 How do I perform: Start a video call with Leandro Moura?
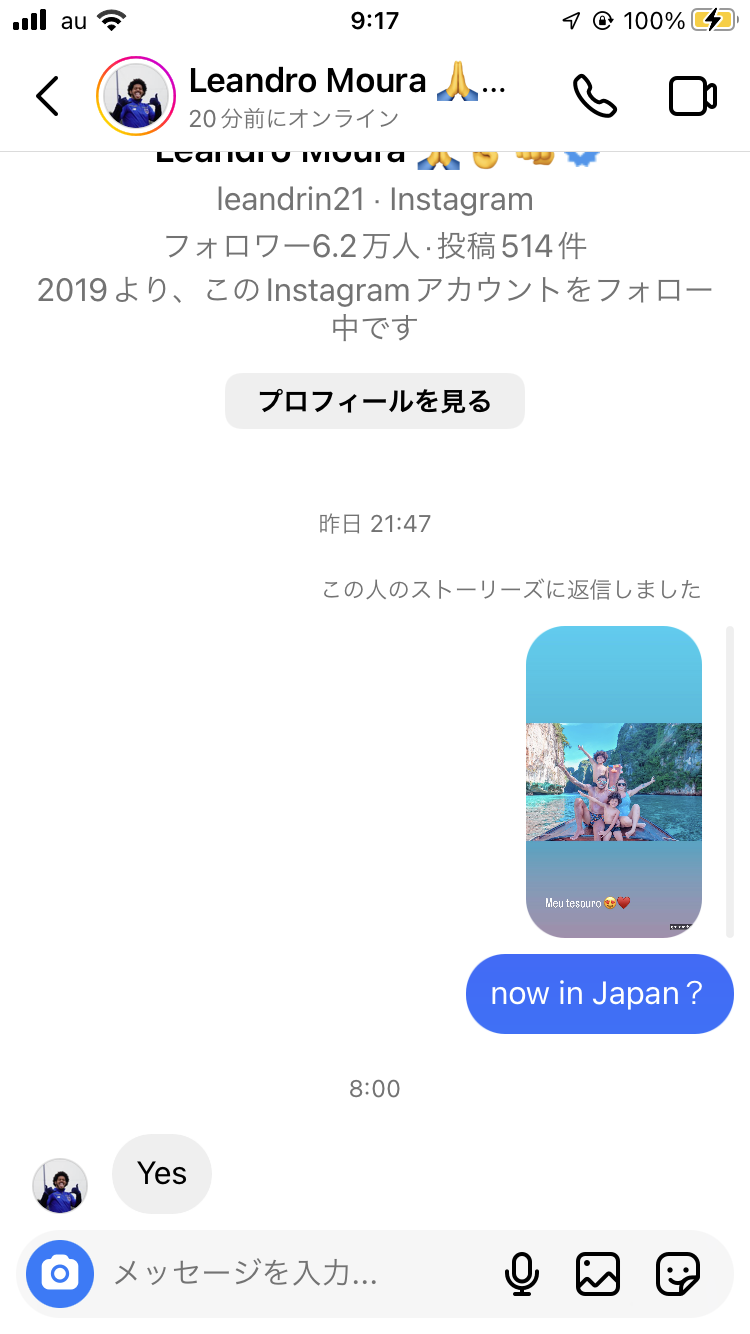coord(692,96)
